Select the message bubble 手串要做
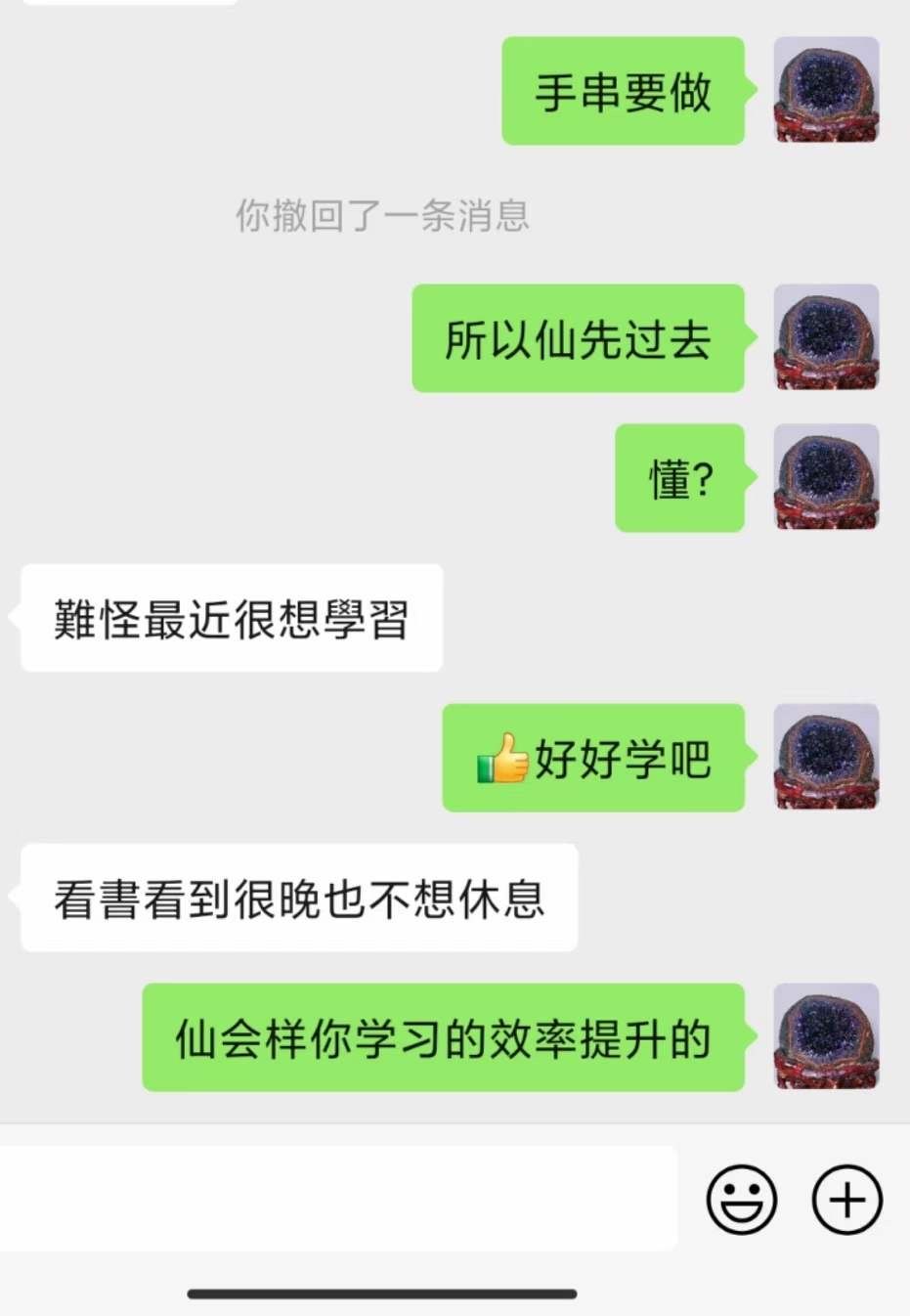The image size is (910, 1316). pos(623,93)
